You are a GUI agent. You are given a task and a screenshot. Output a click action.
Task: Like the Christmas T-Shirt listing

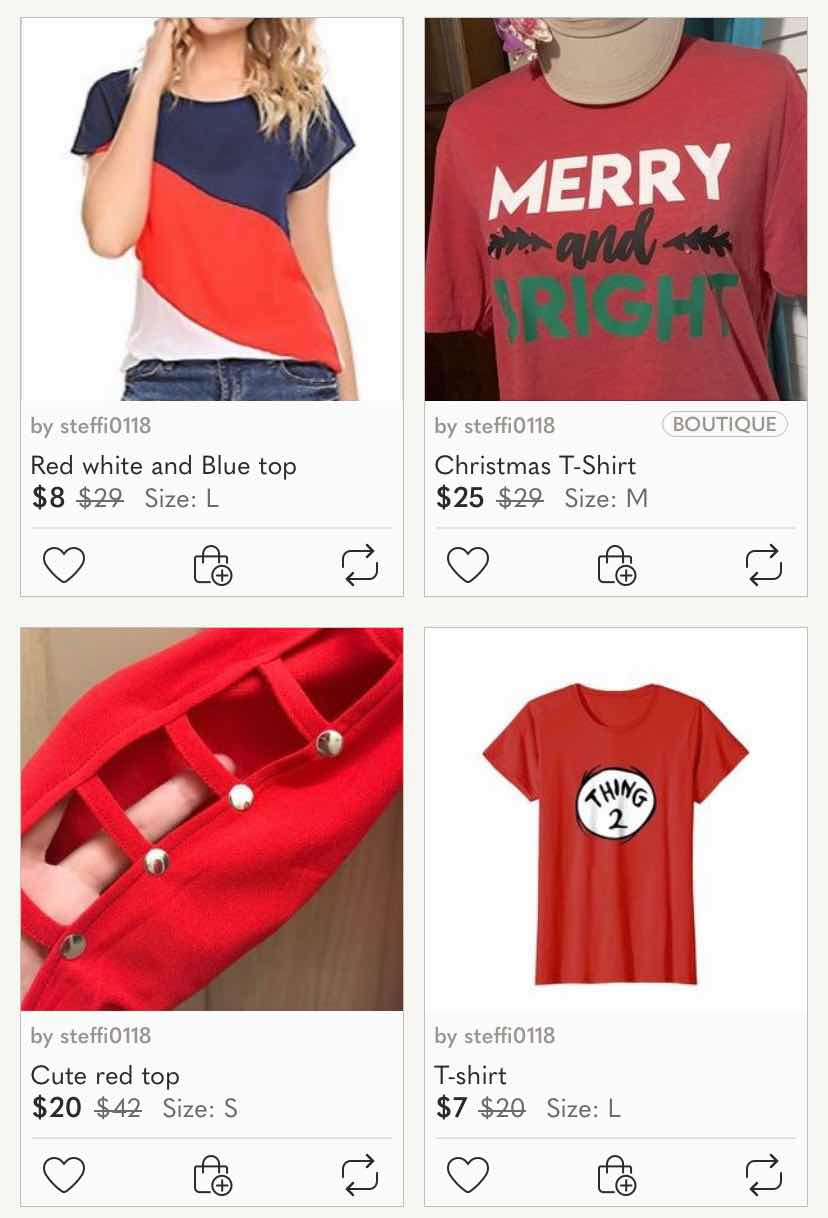coord(467,566)
